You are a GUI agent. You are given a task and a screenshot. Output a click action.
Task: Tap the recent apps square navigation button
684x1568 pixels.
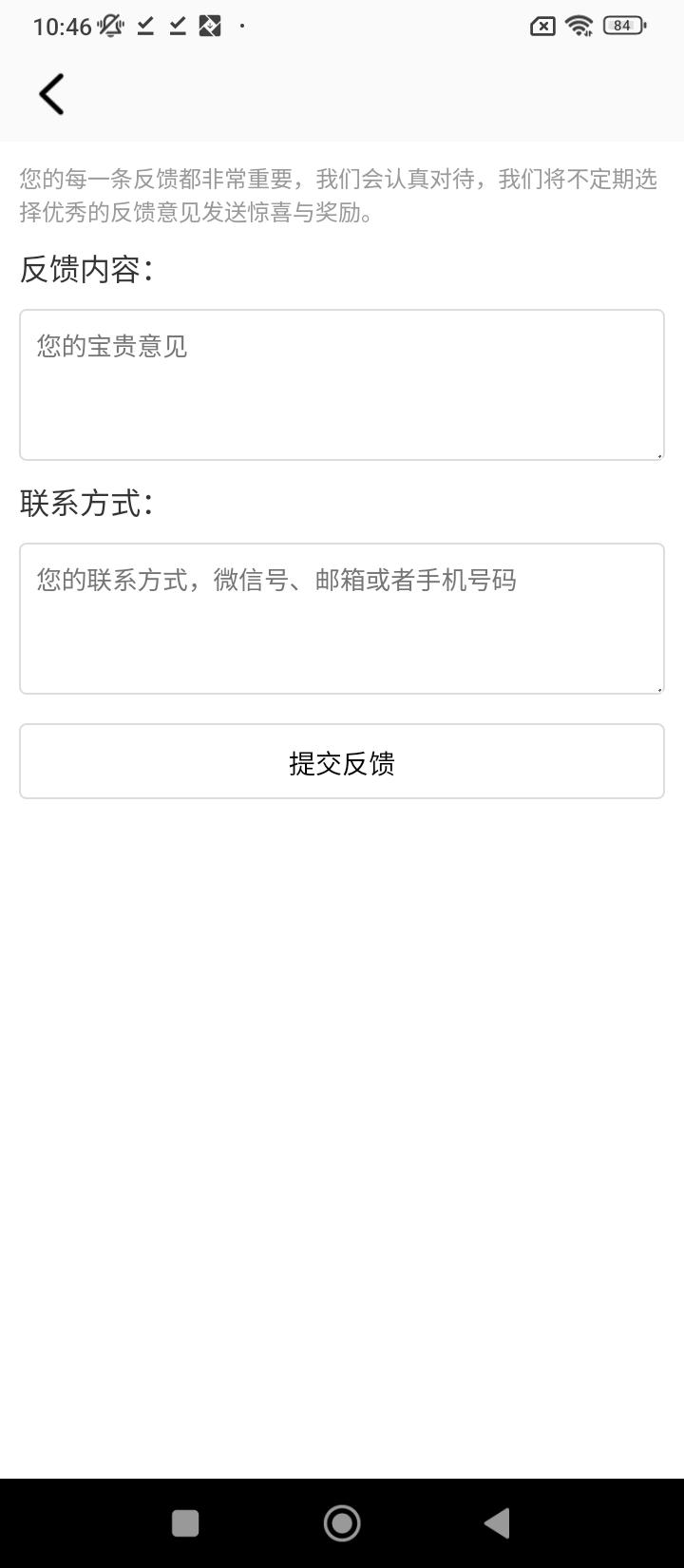tap(185, 1522)
